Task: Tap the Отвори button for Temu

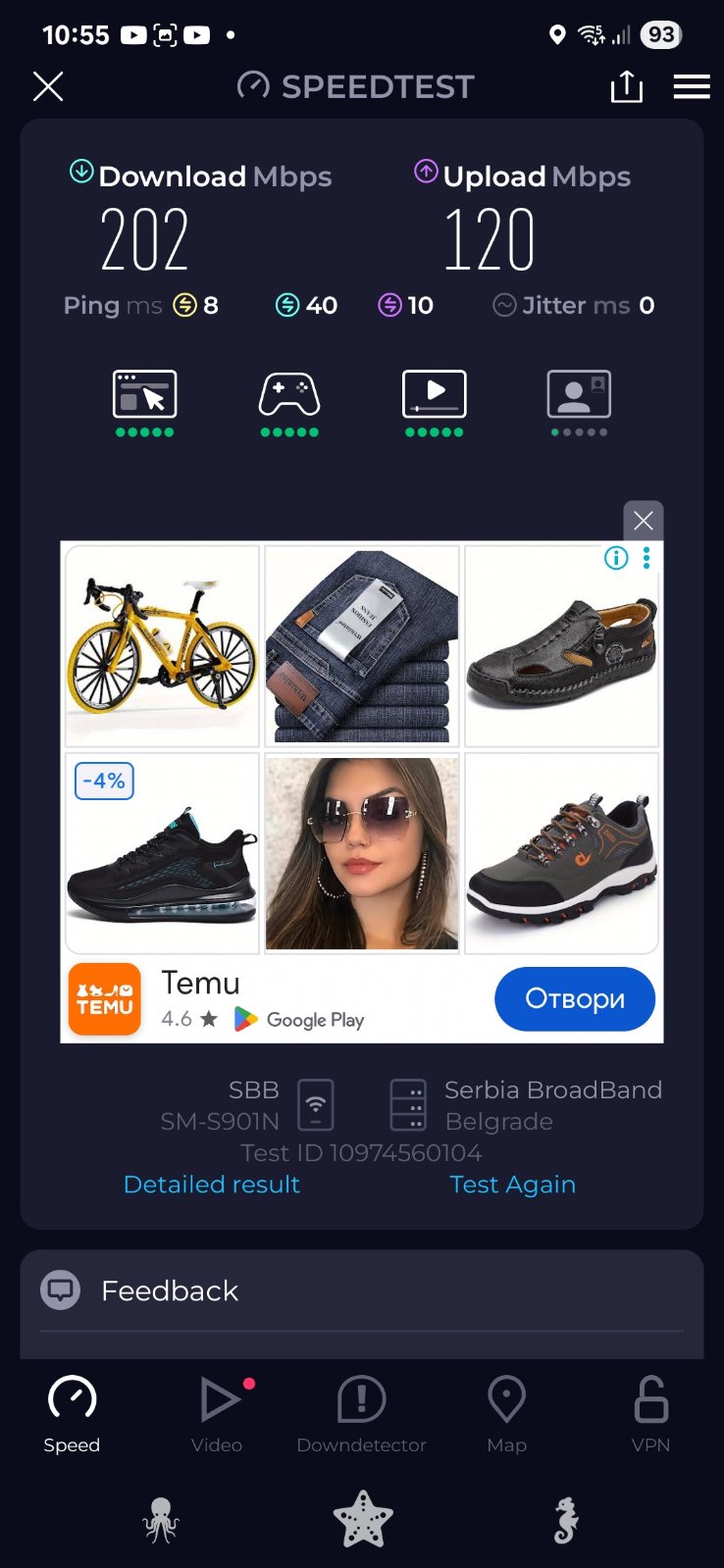Action: pos(575,999)
